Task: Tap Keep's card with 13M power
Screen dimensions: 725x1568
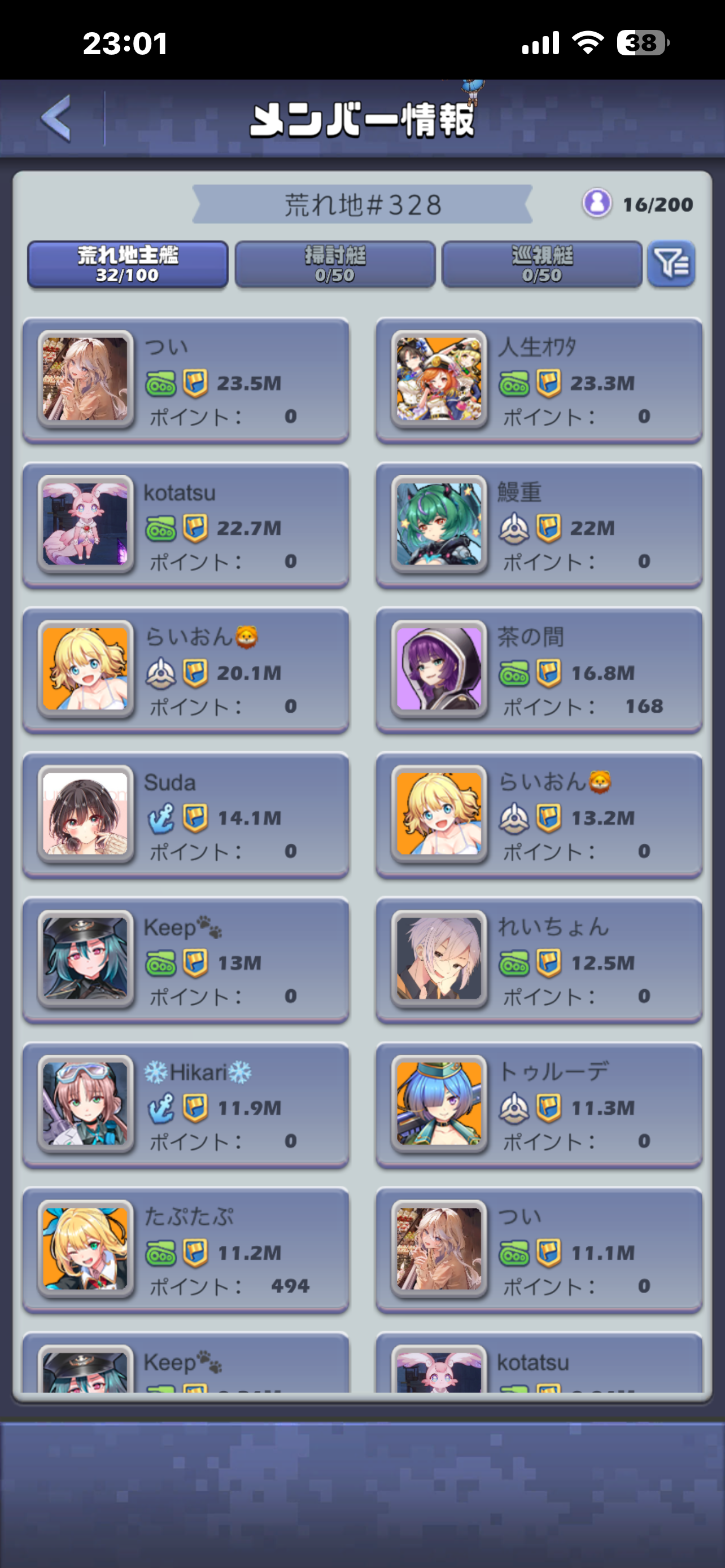Action: [x=186, y=961]
